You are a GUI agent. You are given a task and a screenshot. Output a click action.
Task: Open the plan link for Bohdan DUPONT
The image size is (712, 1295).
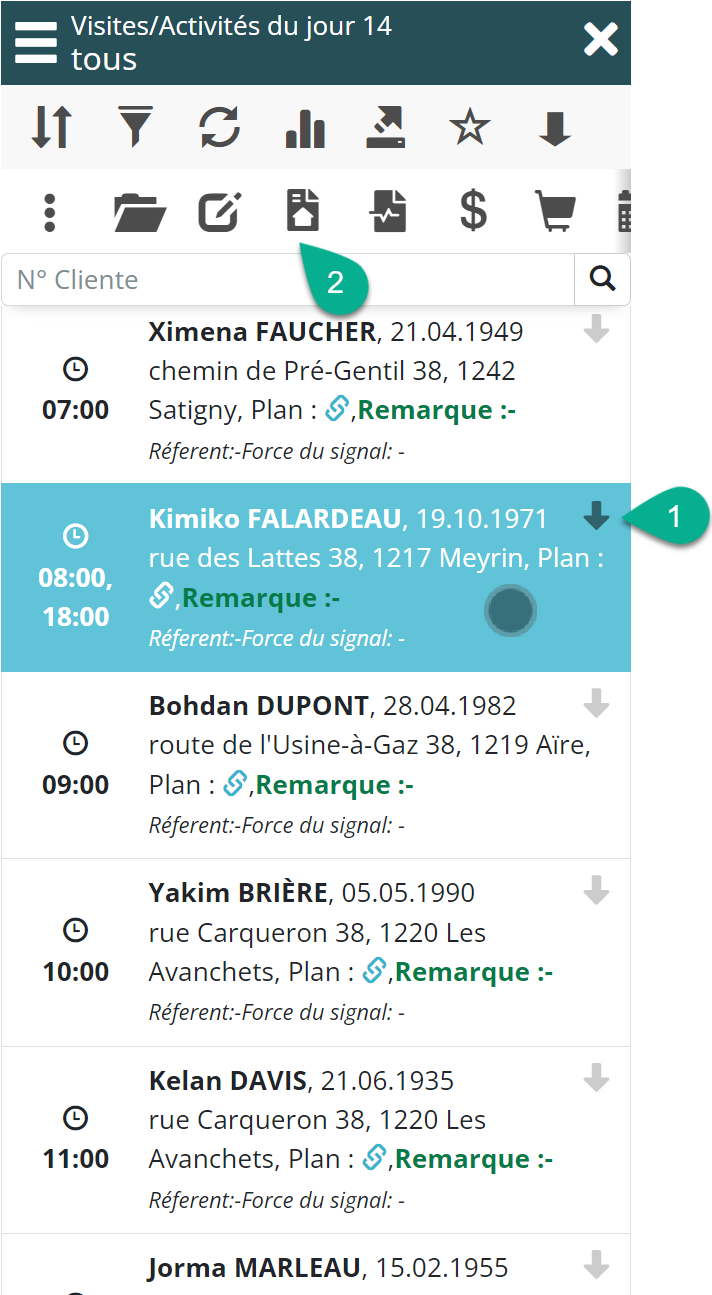coord(234,785)
